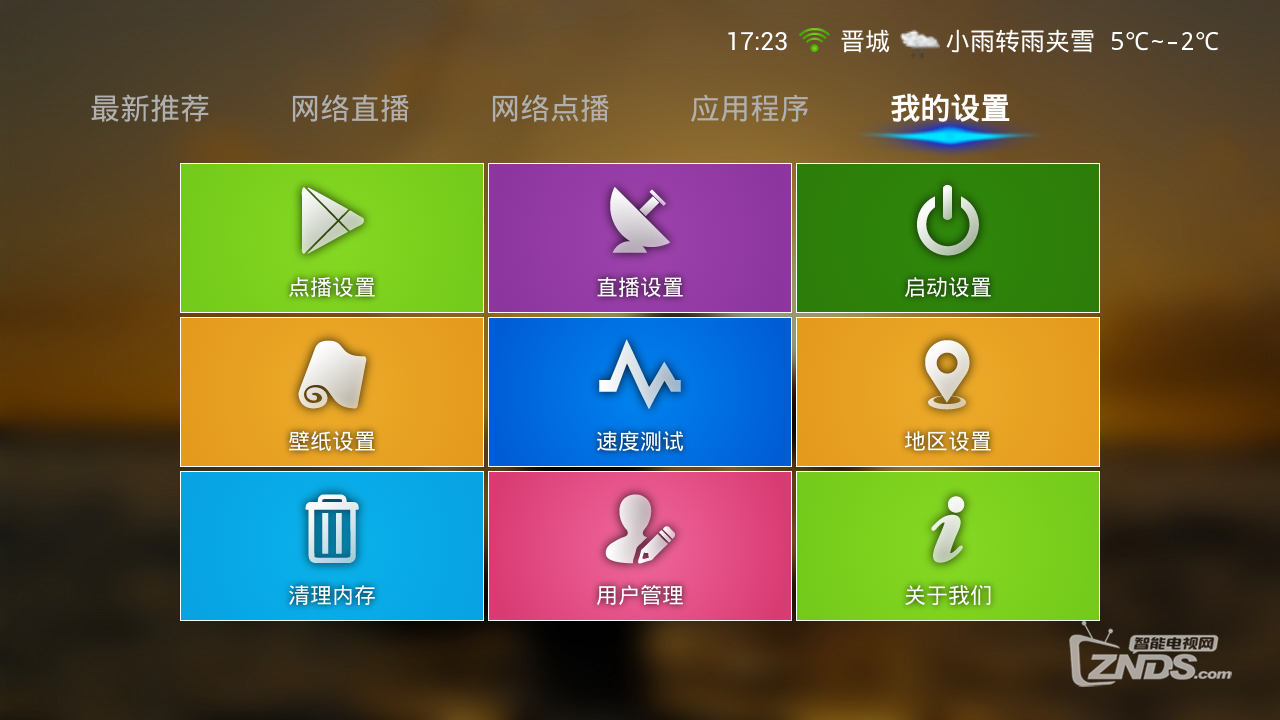Open the 启动设置 tile
This screenshot has width=1280, height=720.
tap(948, 238)
